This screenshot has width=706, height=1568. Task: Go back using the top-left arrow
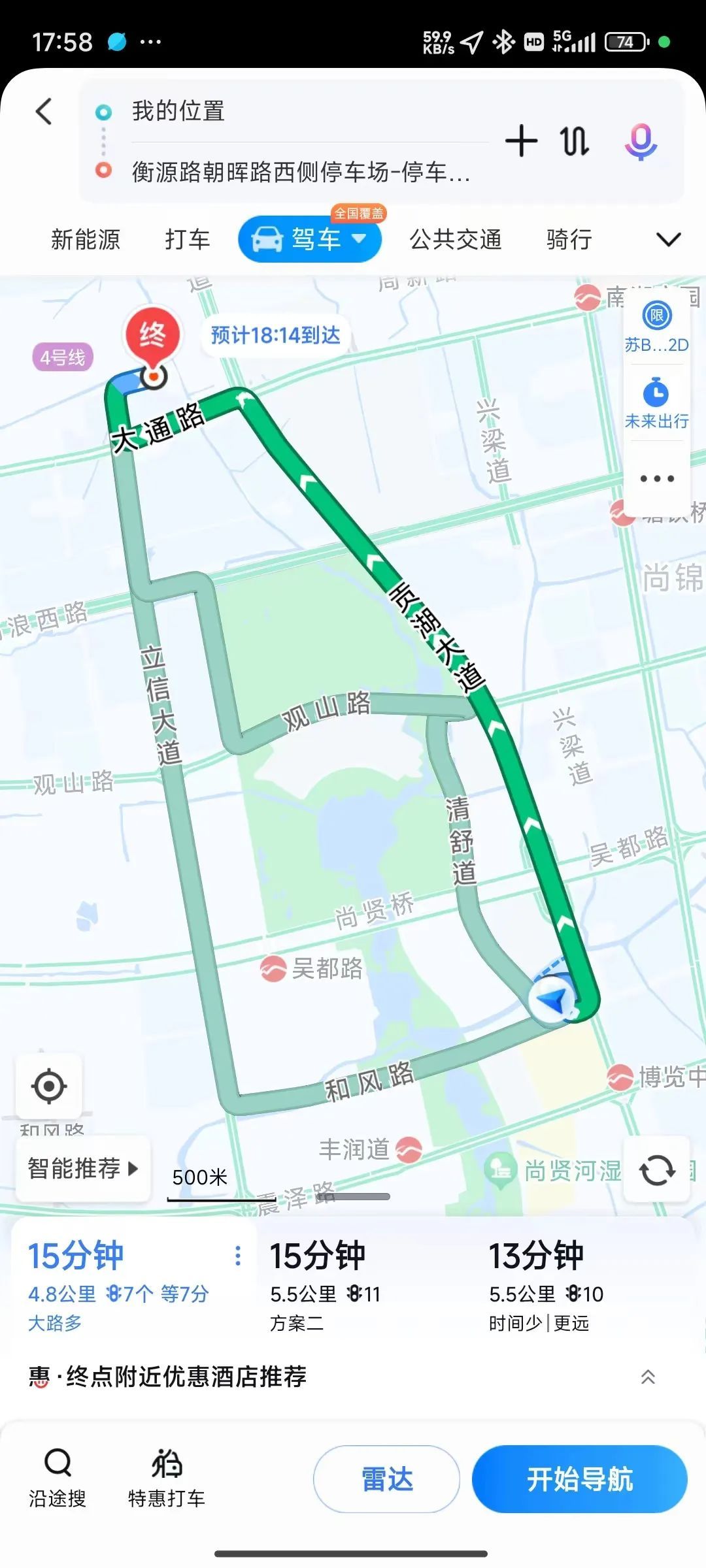[x=44, y=112]
